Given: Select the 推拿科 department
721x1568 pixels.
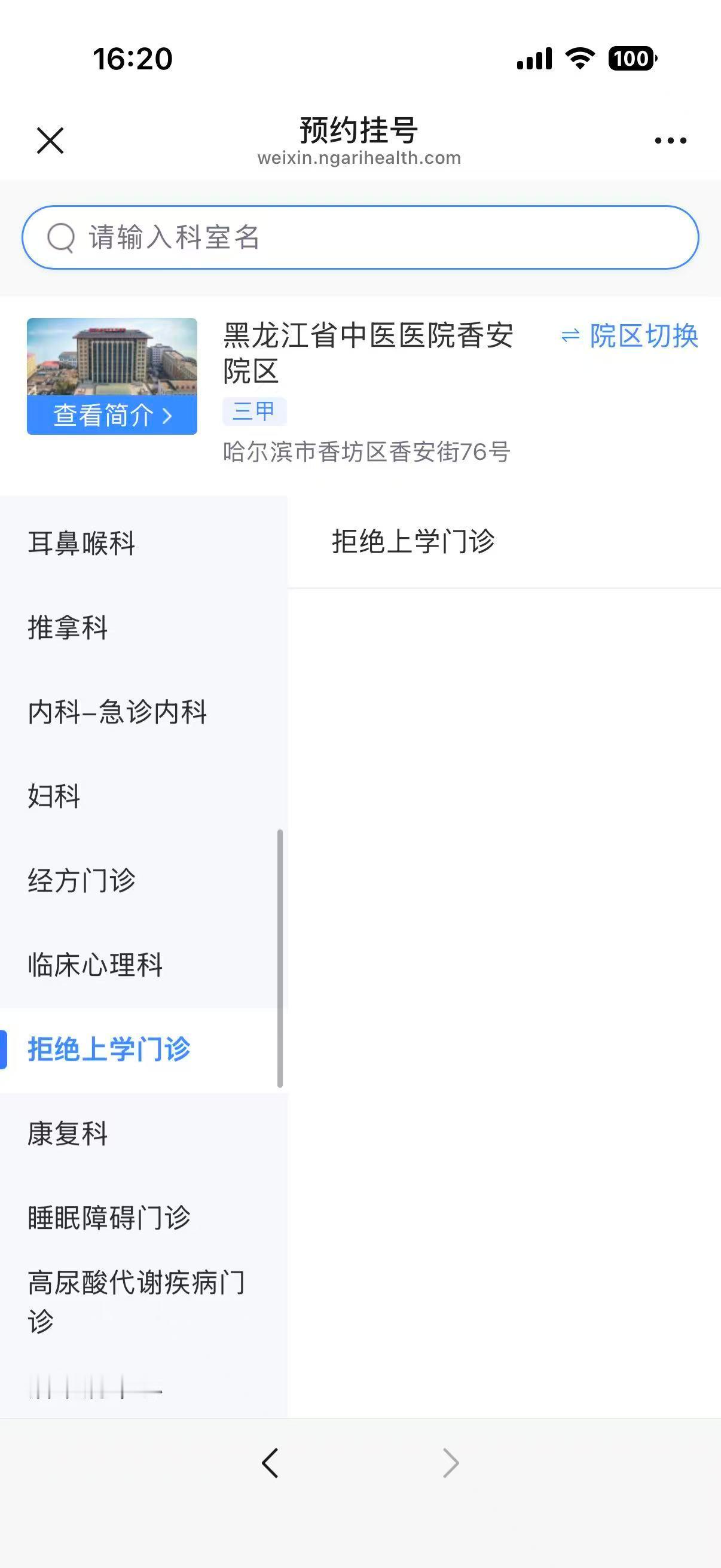Looking at the screenshot, I should coord(67,629).
